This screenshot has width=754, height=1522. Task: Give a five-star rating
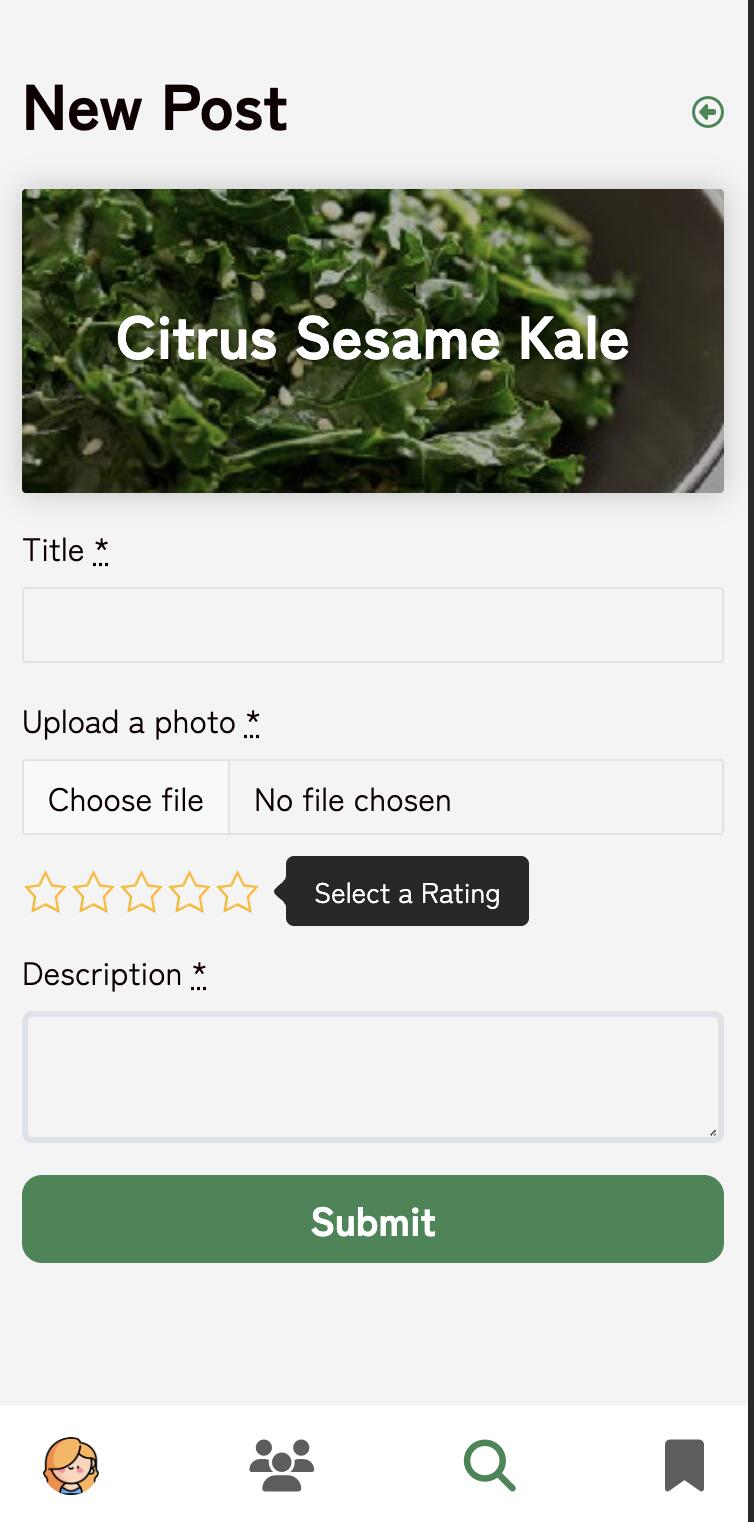click(x=237, y=893)
